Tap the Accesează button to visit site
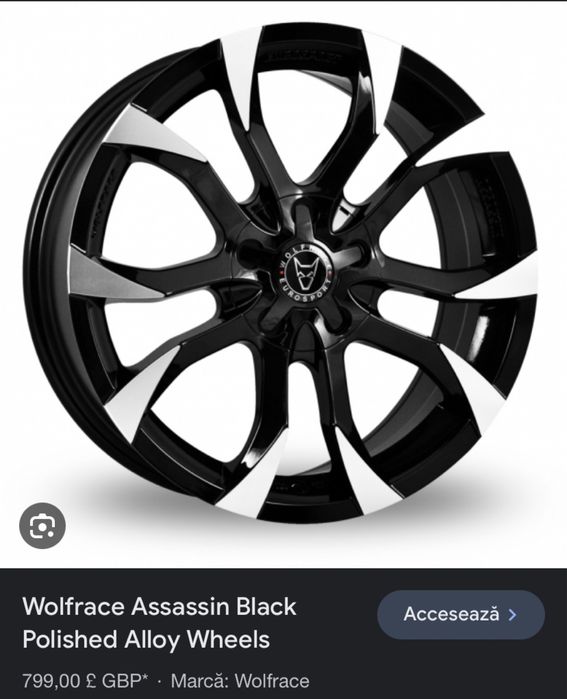Screen dimensions: 567x699 pyautogui.click(x=461, y=615)
